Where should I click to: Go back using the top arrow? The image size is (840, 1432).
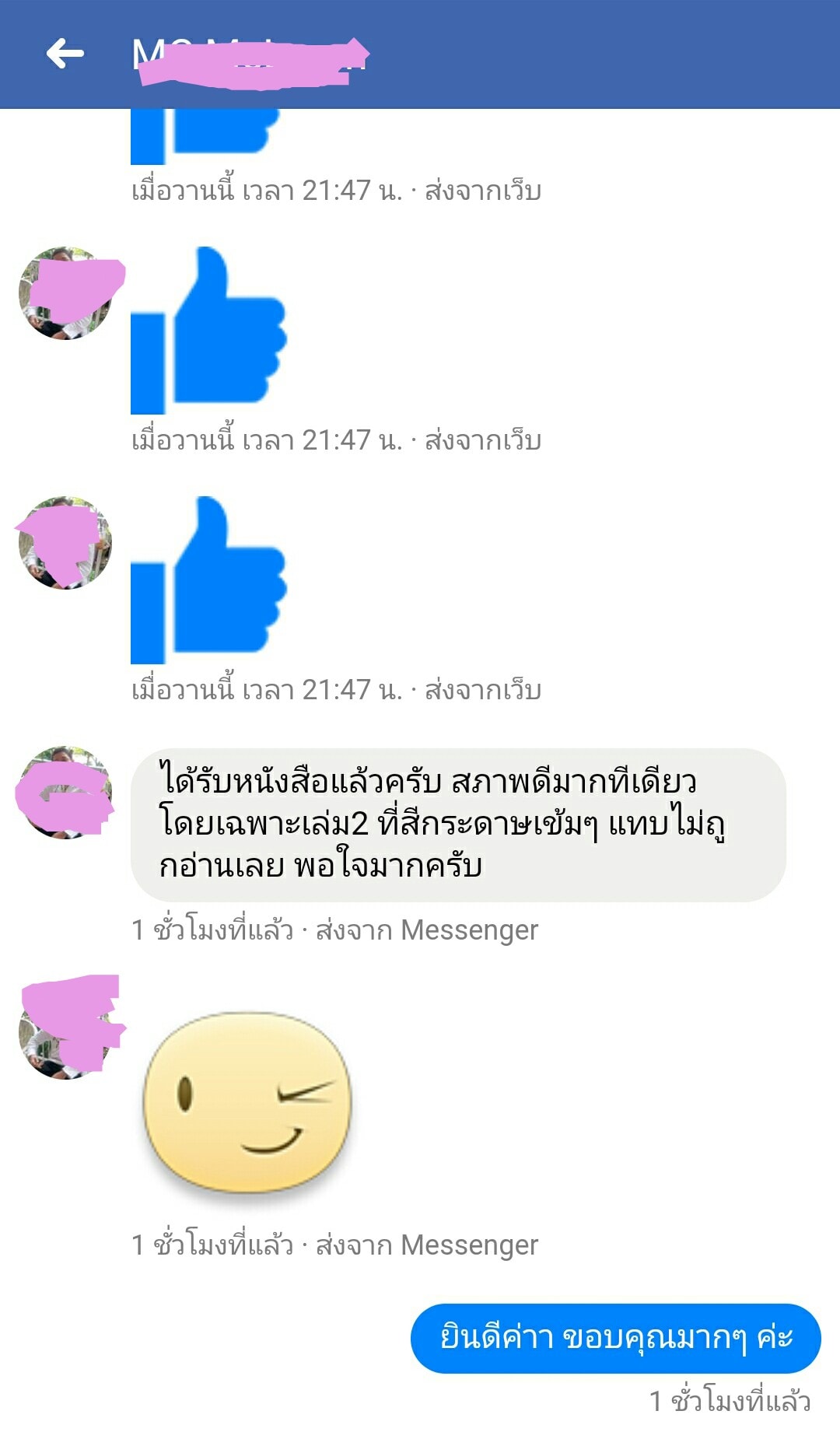click(65, 54)
